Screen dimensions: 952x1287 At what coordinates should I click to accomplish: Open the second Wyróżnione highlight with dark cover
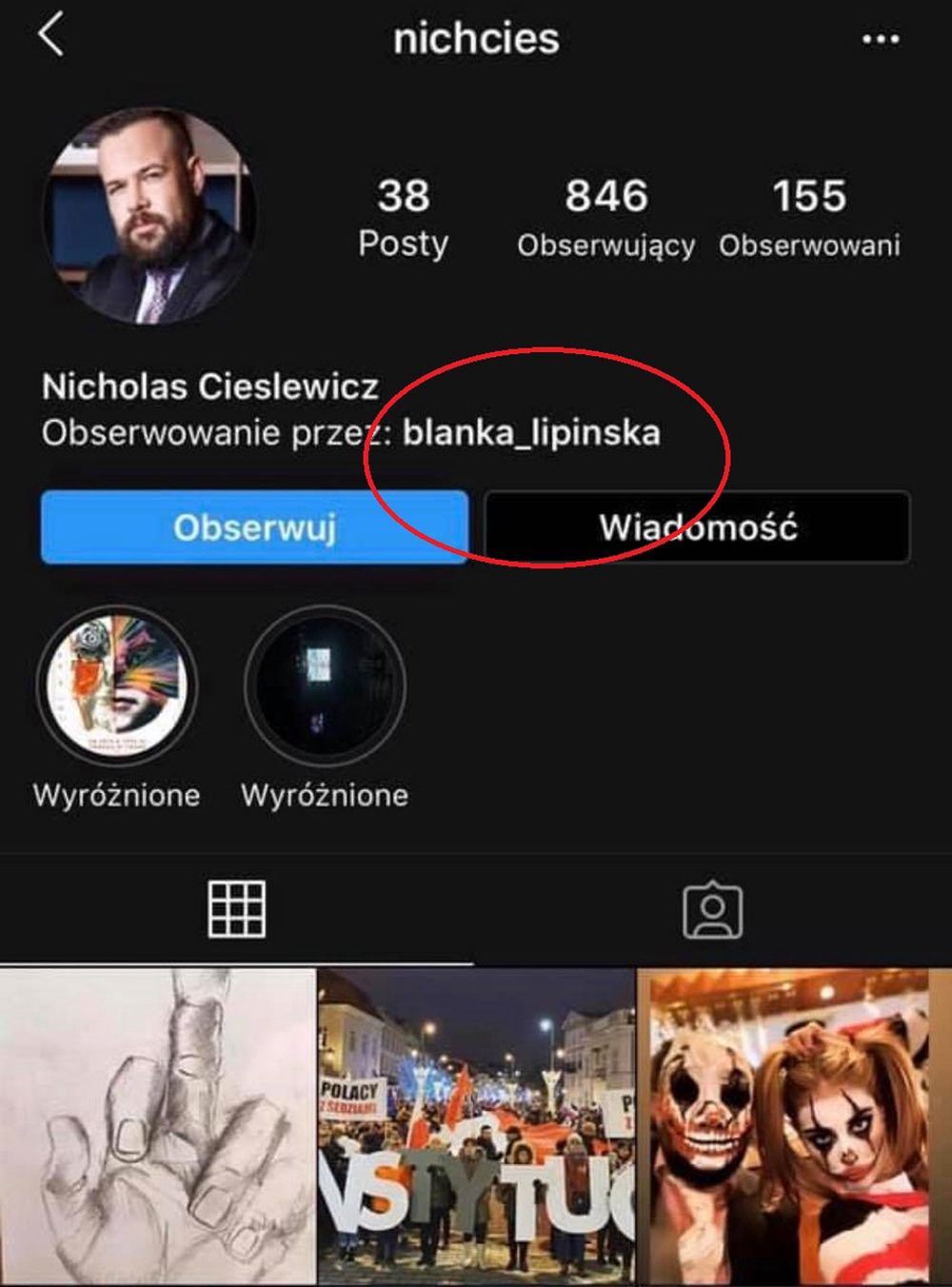tap(324, 685)
